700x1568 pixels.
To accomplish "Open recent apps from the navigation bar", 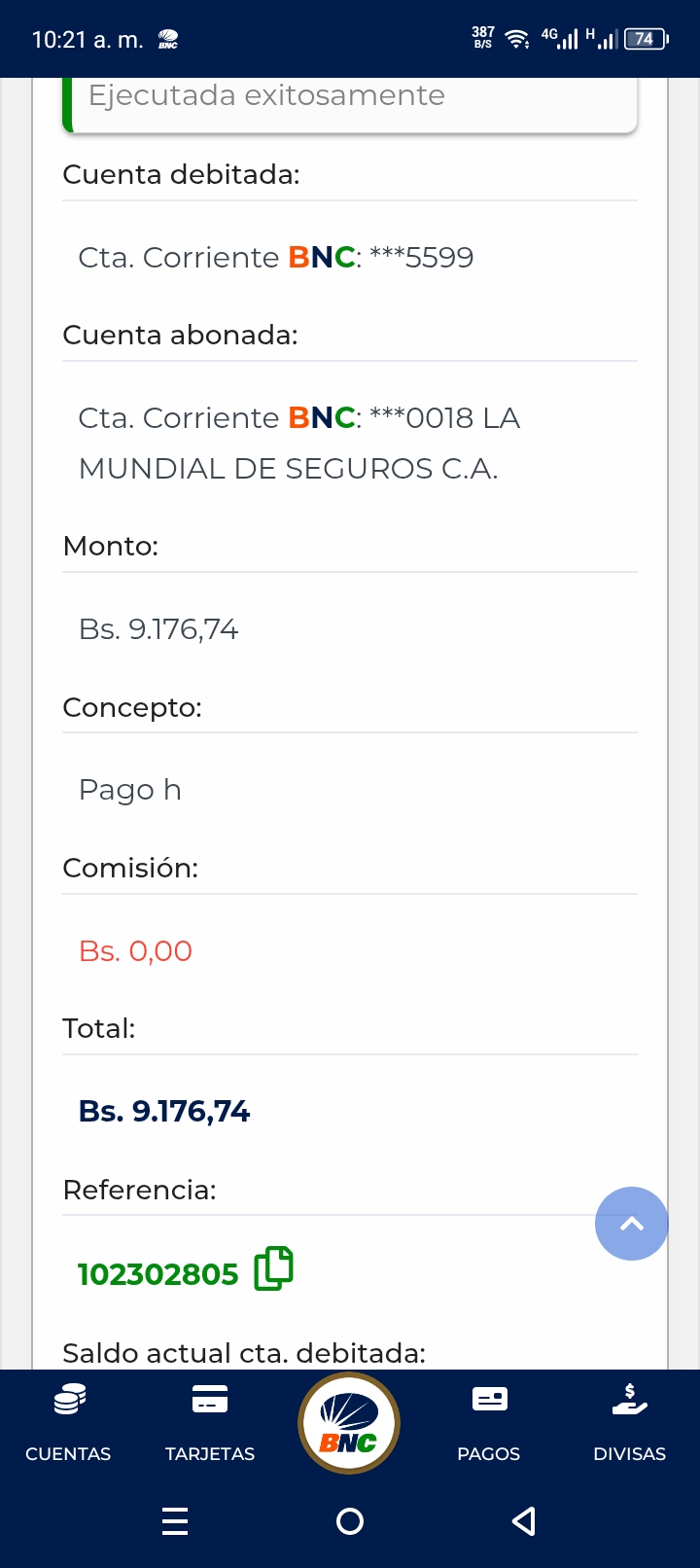I will [x=175, y=1520].
